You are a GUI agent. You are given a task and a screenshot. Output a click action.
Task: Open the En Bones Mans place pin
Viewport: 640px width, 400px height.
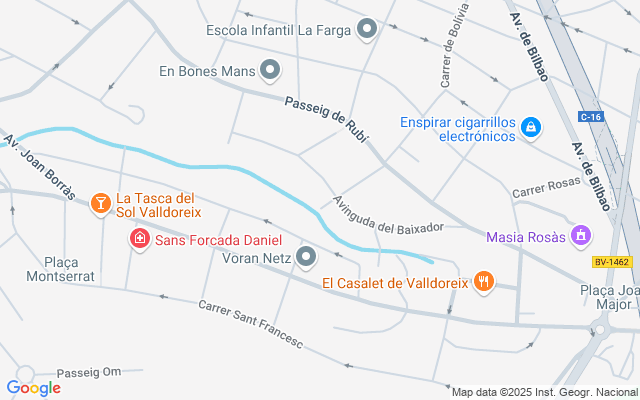[x=270, y=70]
